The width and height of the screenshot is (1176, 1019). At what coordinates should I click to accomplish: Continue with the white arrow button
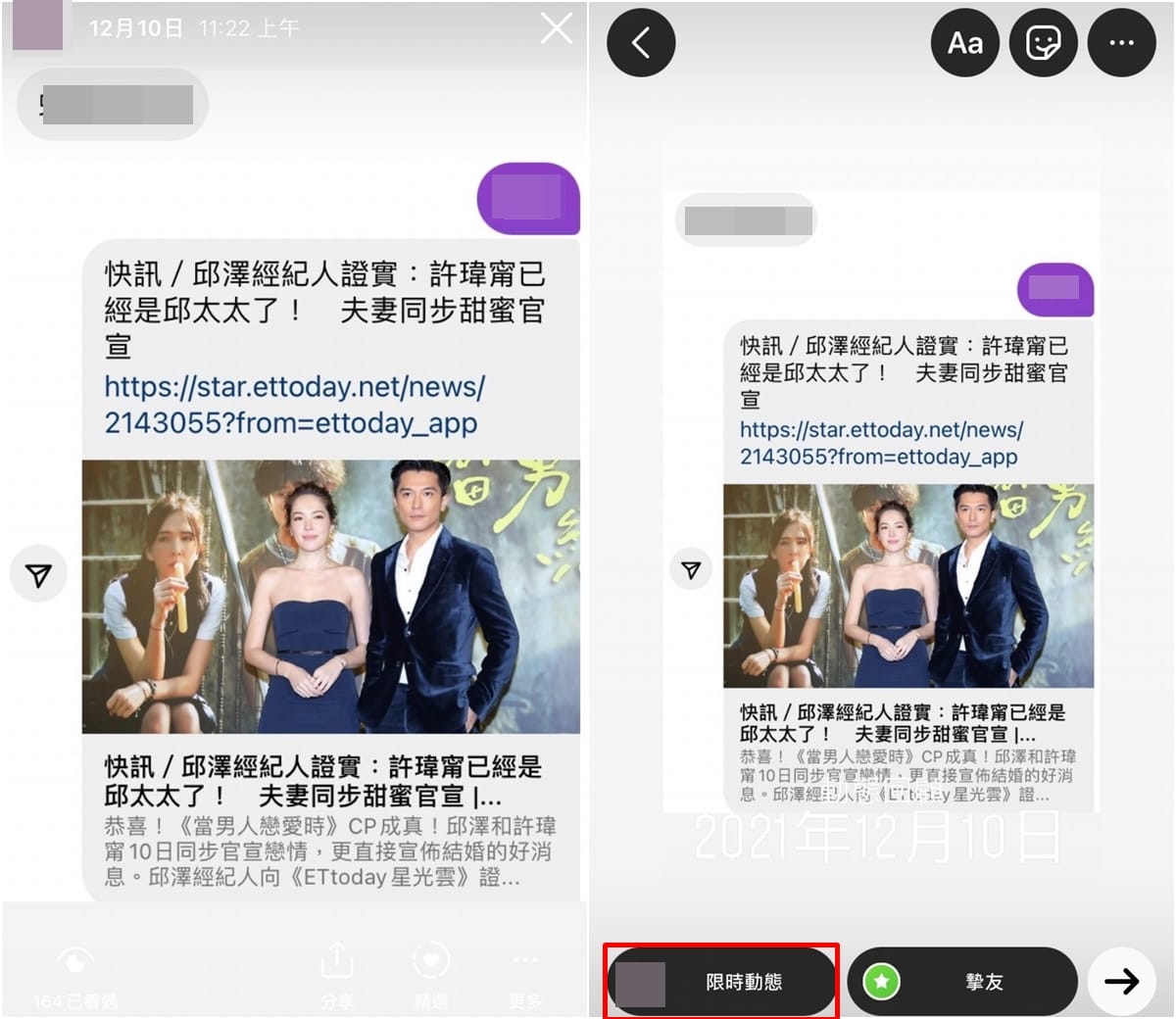tap(1122, 981)
